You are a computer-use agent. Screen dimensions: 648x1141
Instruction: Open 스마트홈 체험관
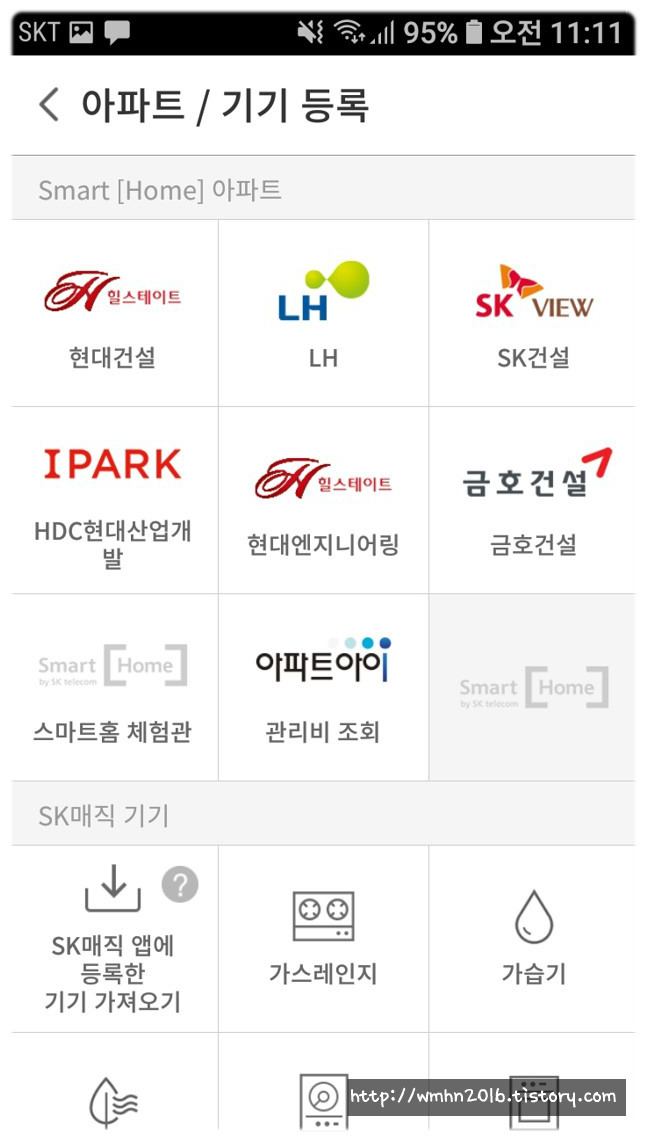point(114,688)
